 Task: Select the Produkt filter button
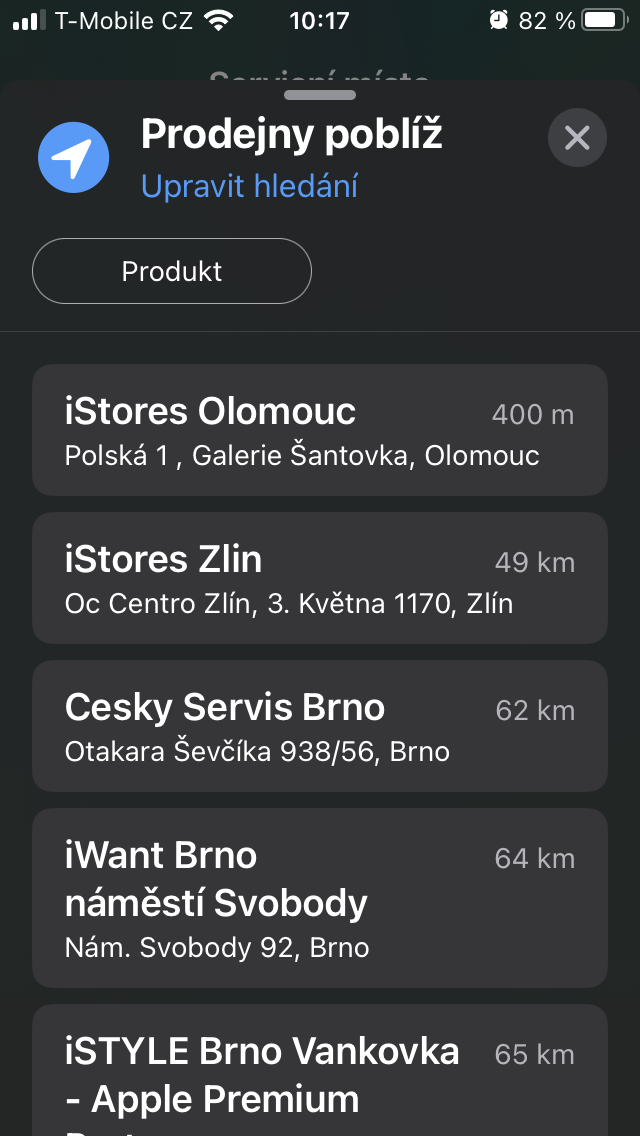[172, 271]
